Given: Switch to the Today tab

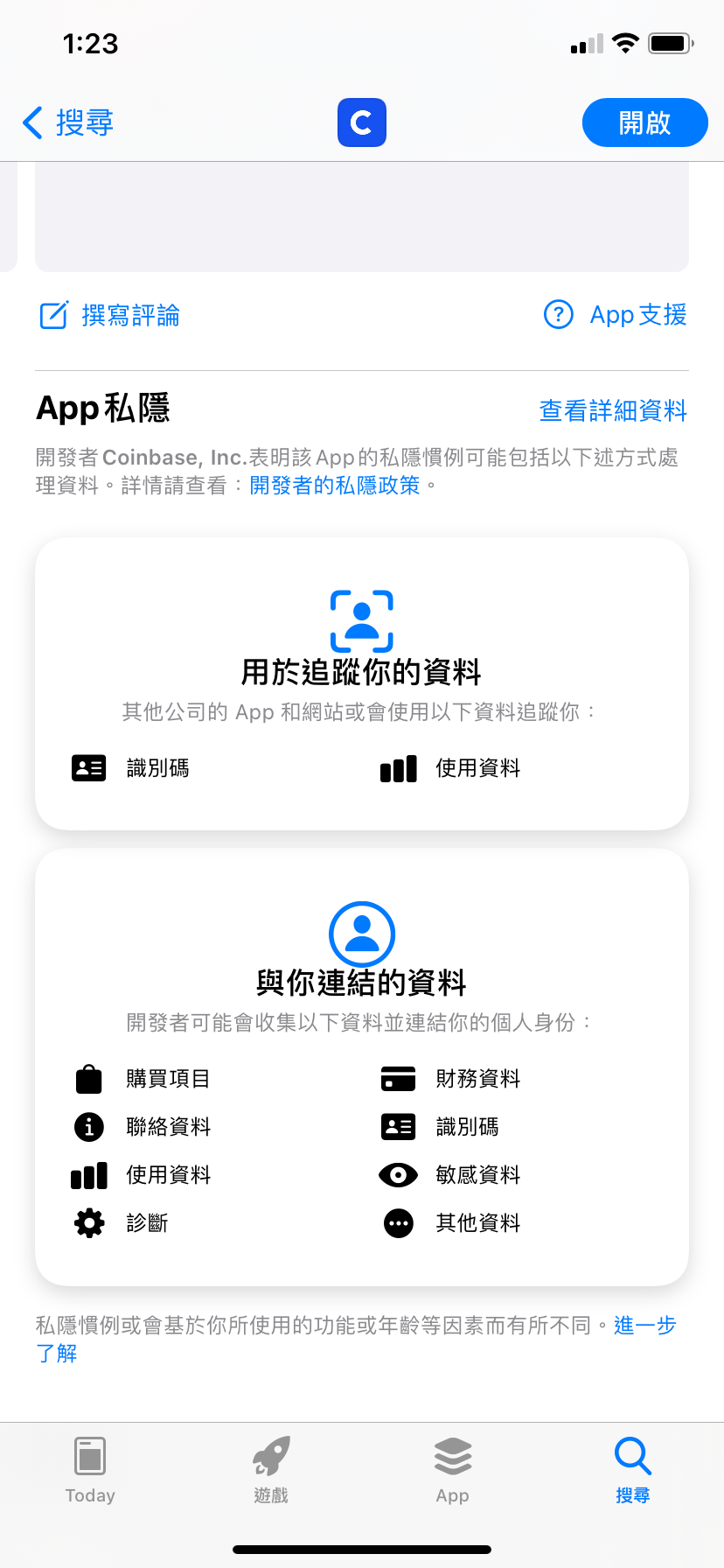Looking at the screenshot, I should click(x=90, y=1470).
